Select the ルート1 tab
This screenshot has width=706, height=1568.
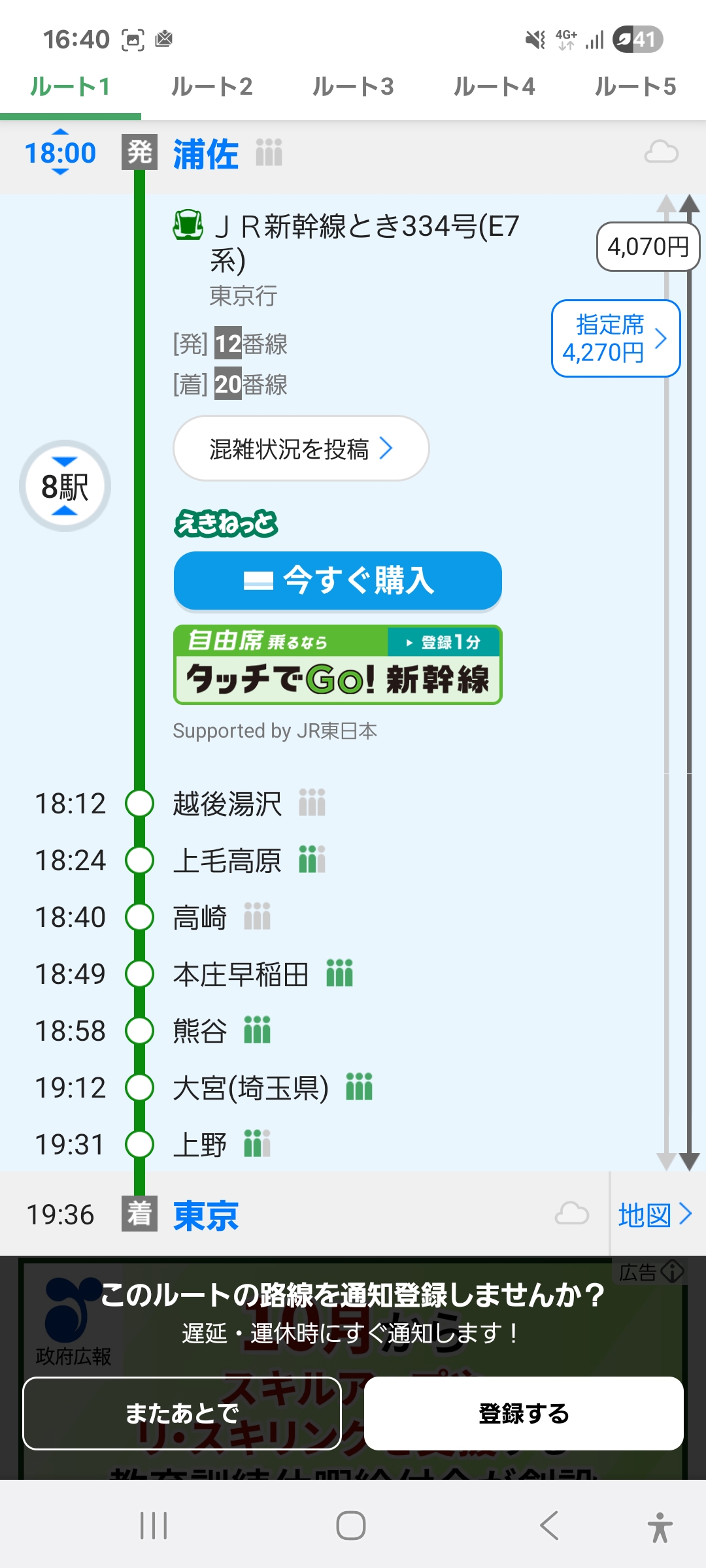tap(70, 87)
